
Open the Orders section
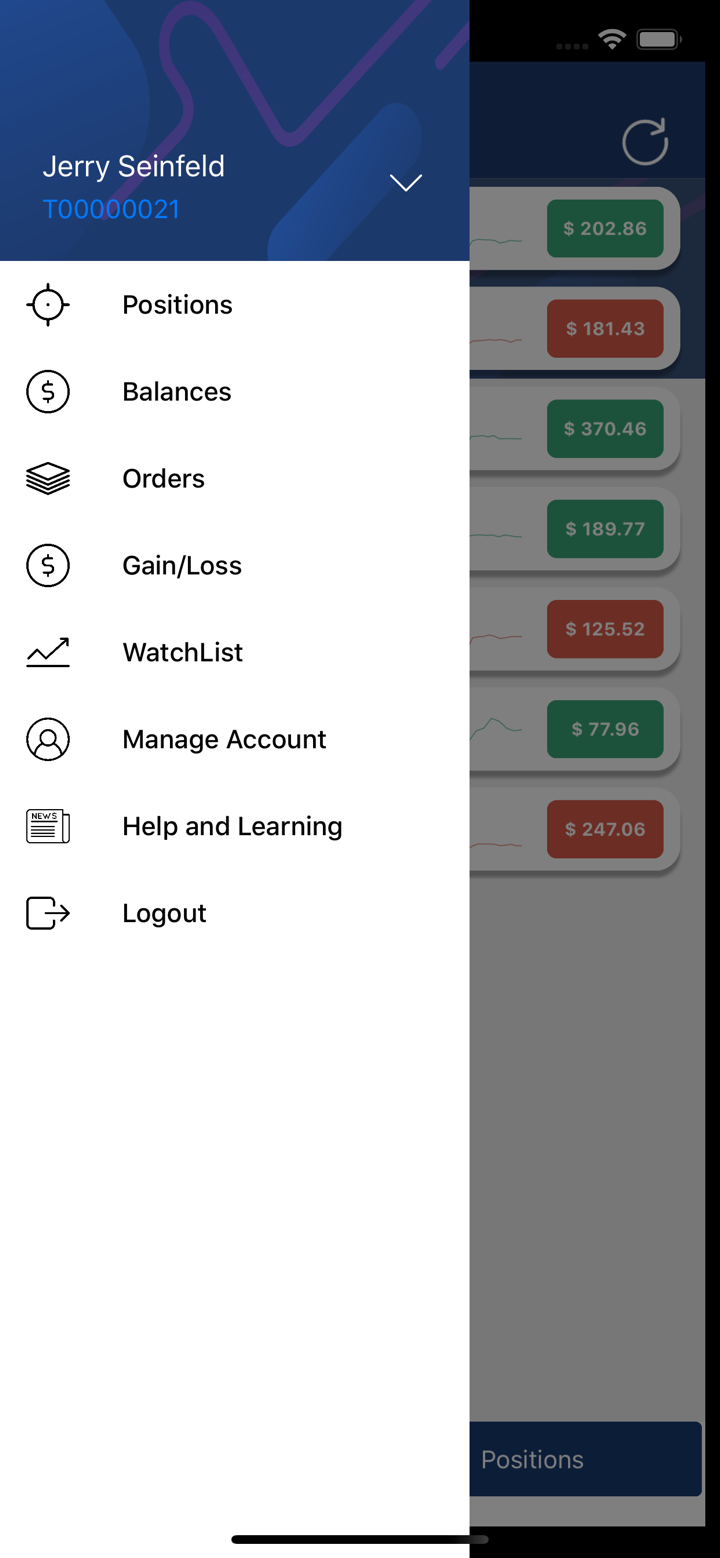(163, 479)
